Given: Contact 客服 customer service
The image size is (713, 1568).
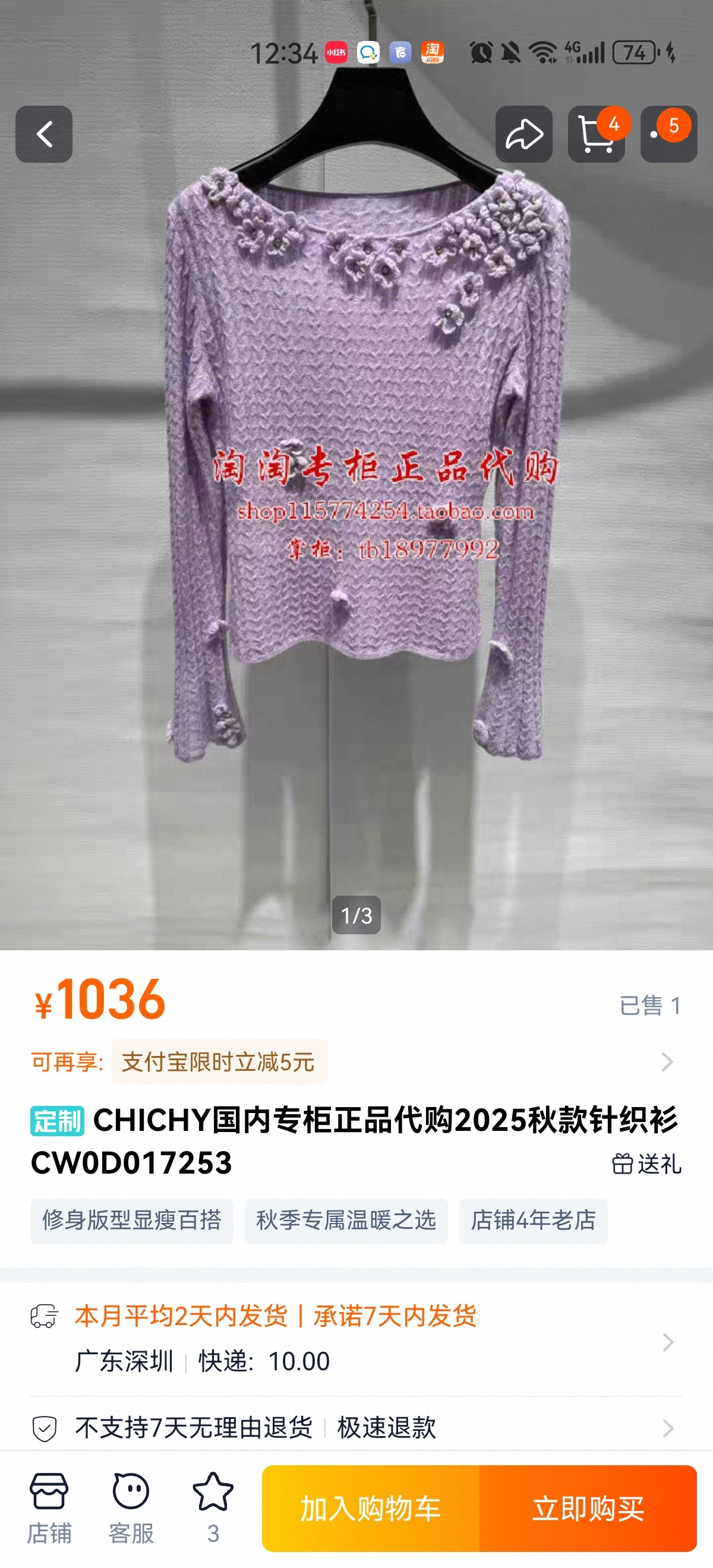Looking at the screenshot, I should (131, 1509).
